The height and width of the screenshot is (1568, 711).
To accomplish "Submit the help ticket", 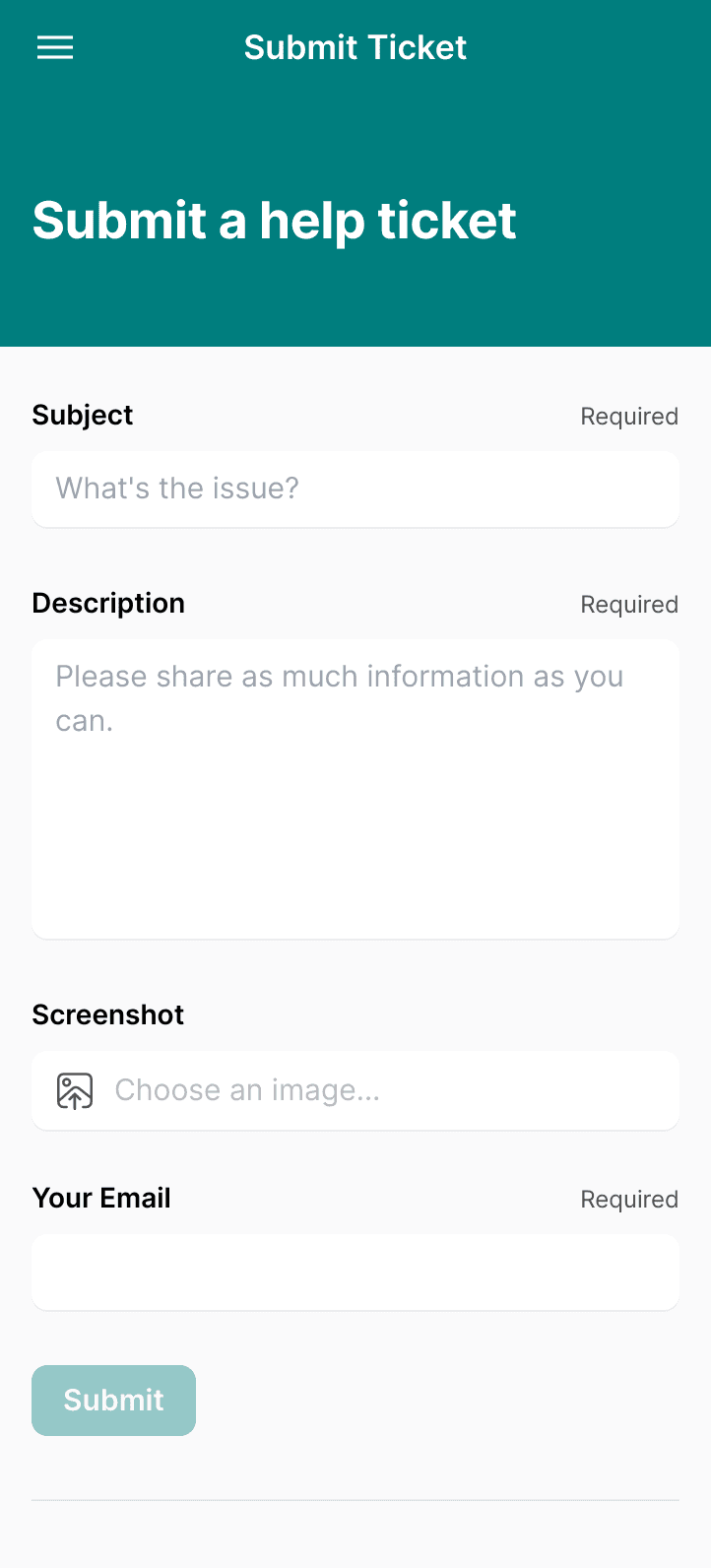I will 114,1400.
